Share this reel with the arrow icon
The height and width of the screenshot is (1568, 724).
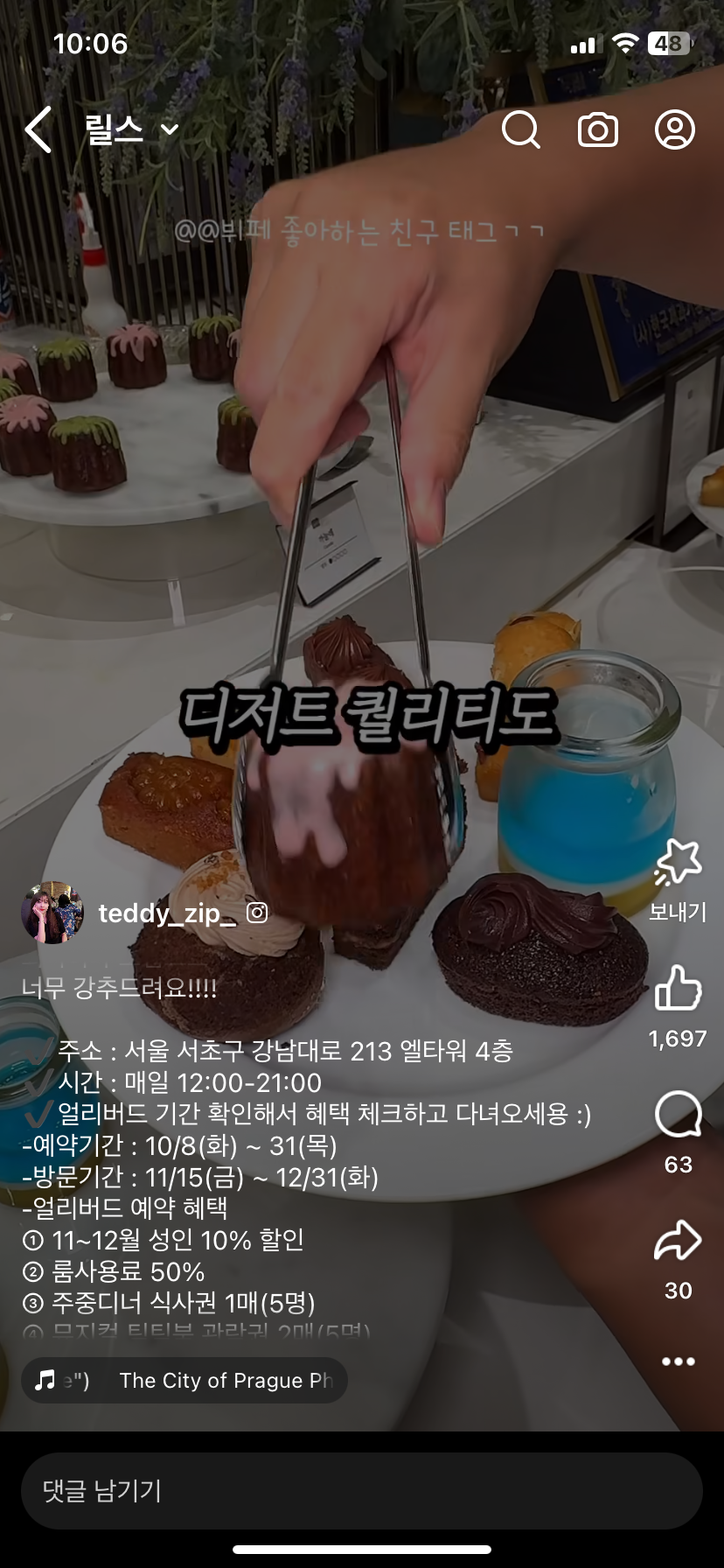[x=678, y=1241]
